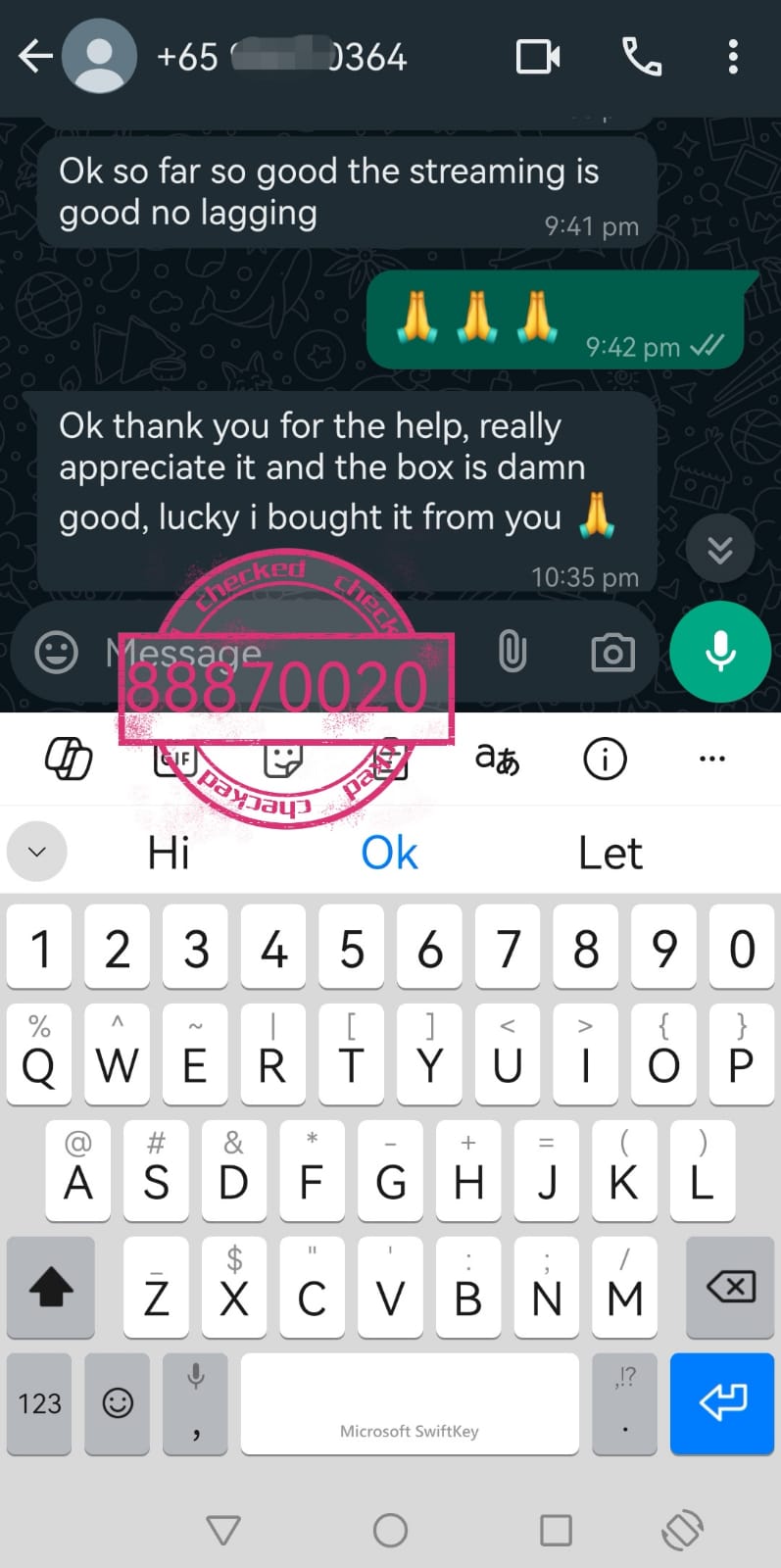Screen dimensions: 781x1568
Task: Jump to latest messages with down arrow
Action: pos(720,550)
